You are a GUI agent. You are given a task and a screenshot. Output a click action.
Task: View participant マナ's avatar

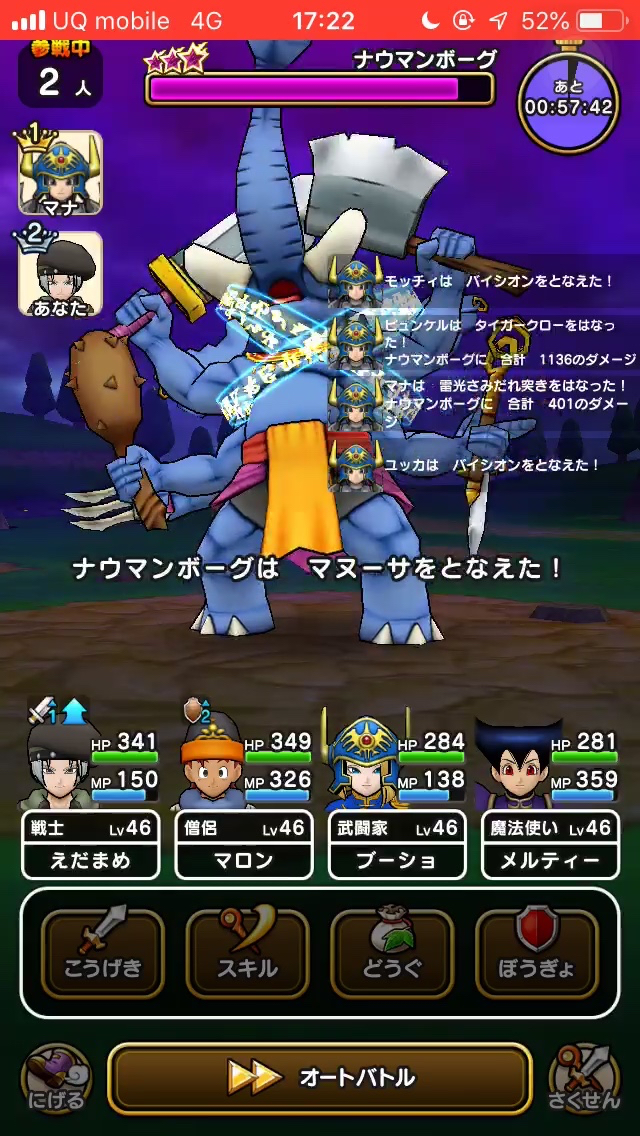(60, 173)
